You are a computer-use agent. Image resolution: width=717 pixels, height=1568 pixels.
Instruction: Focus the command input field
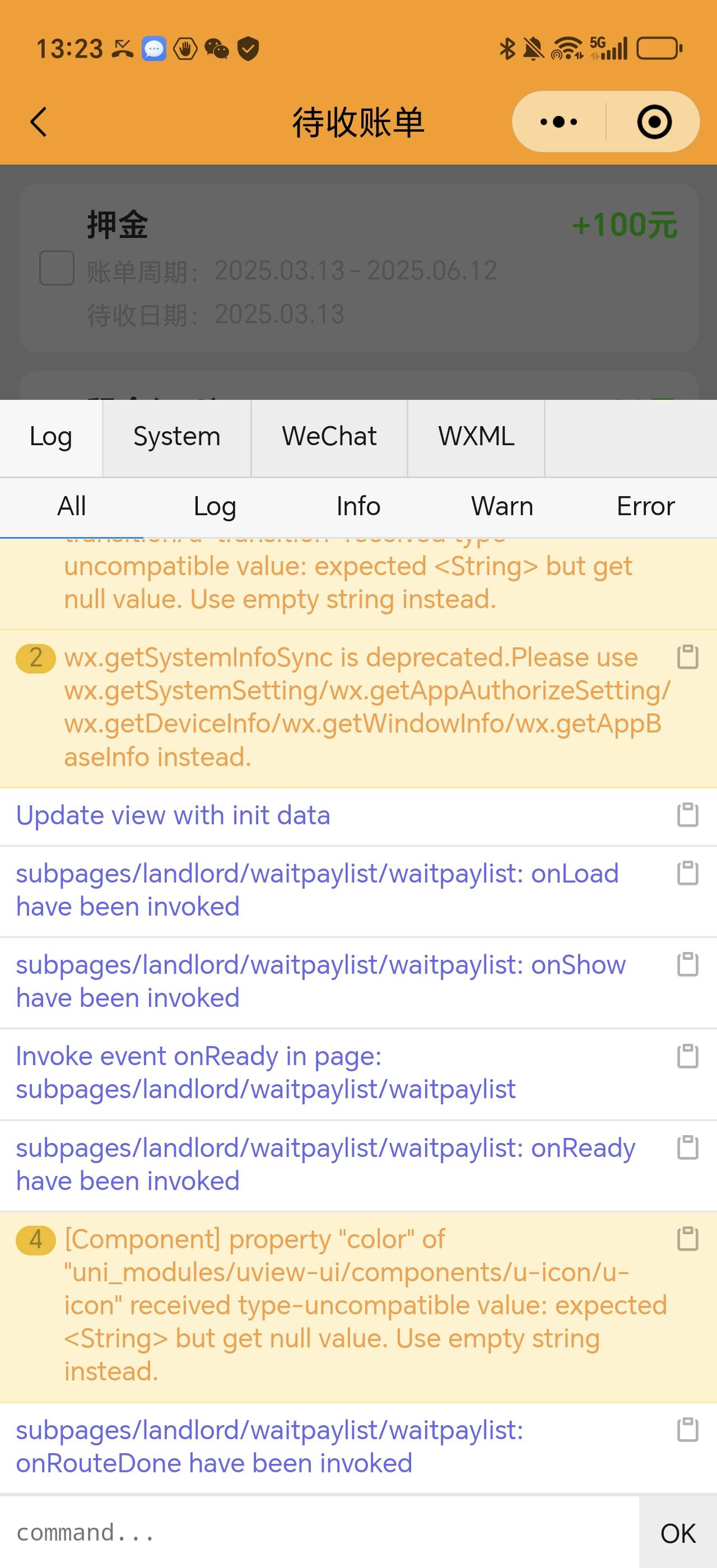pyautogui.click(x=316, y=1533)
